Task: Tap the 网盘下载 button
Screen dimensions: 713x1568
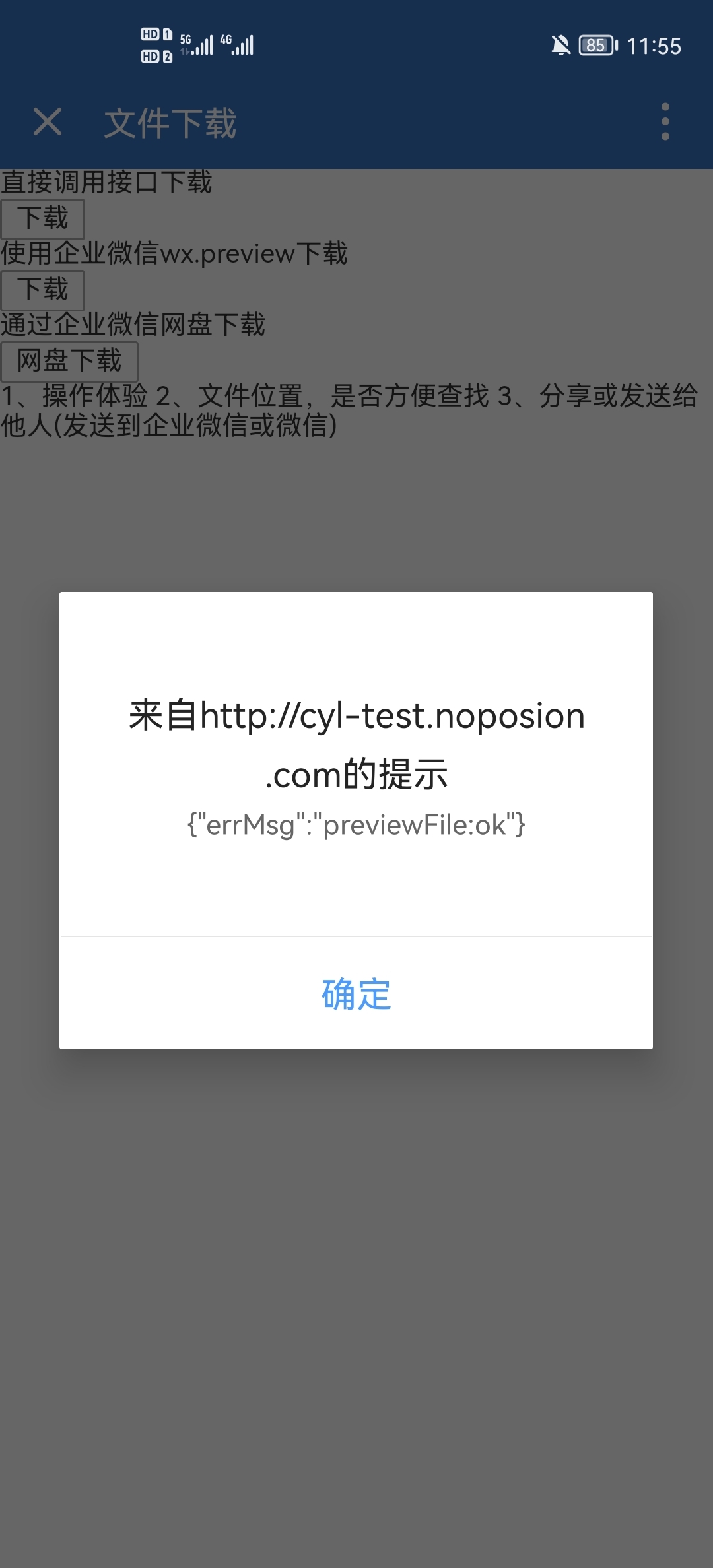Action: pos(69,361)
